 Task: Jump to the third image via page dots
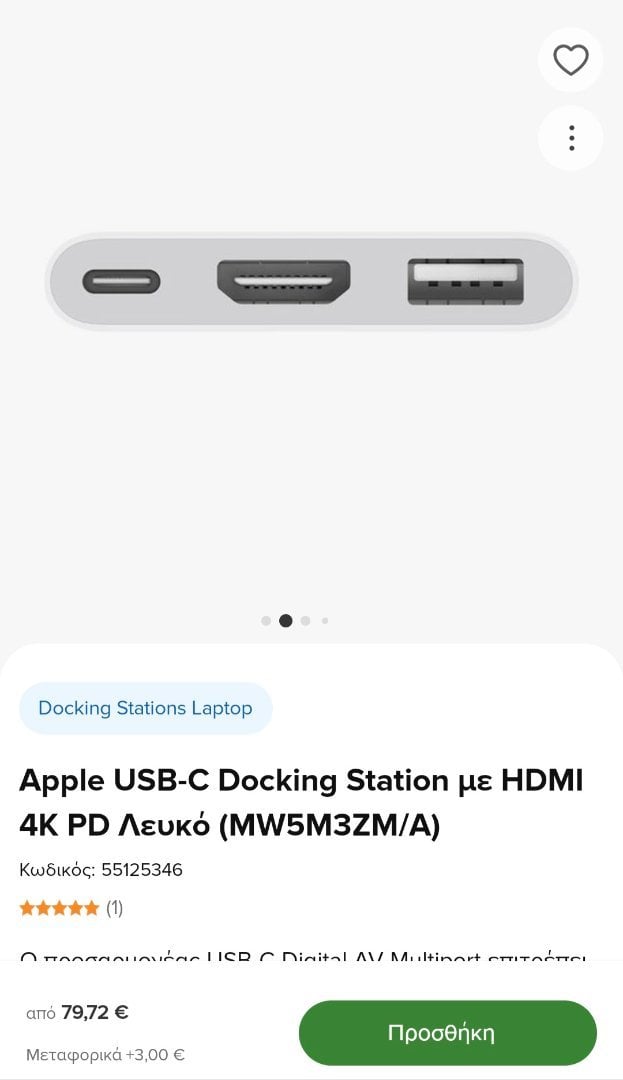(x=305, y=621)
